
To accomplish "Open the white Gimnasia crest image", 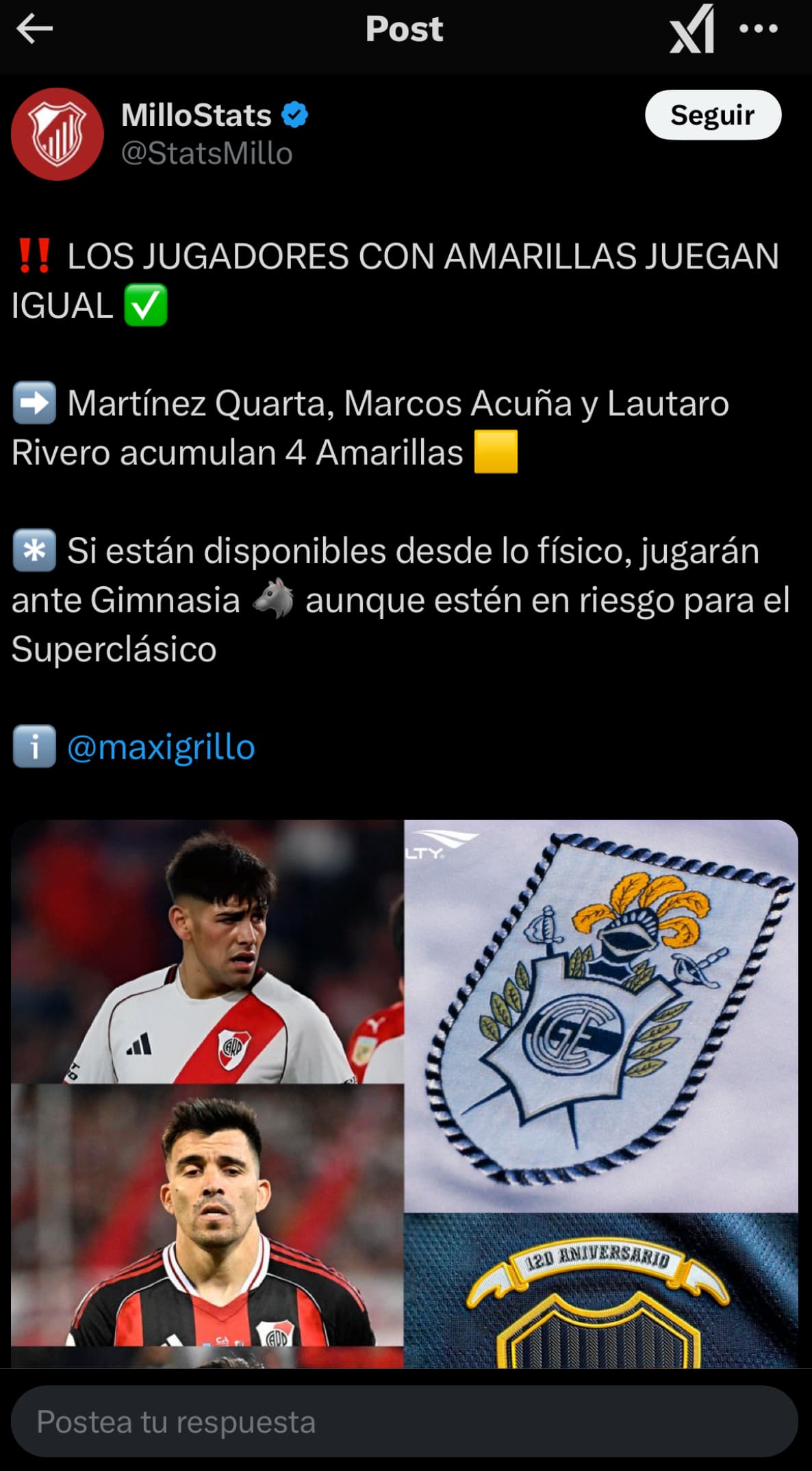I will pos(601,1016).
